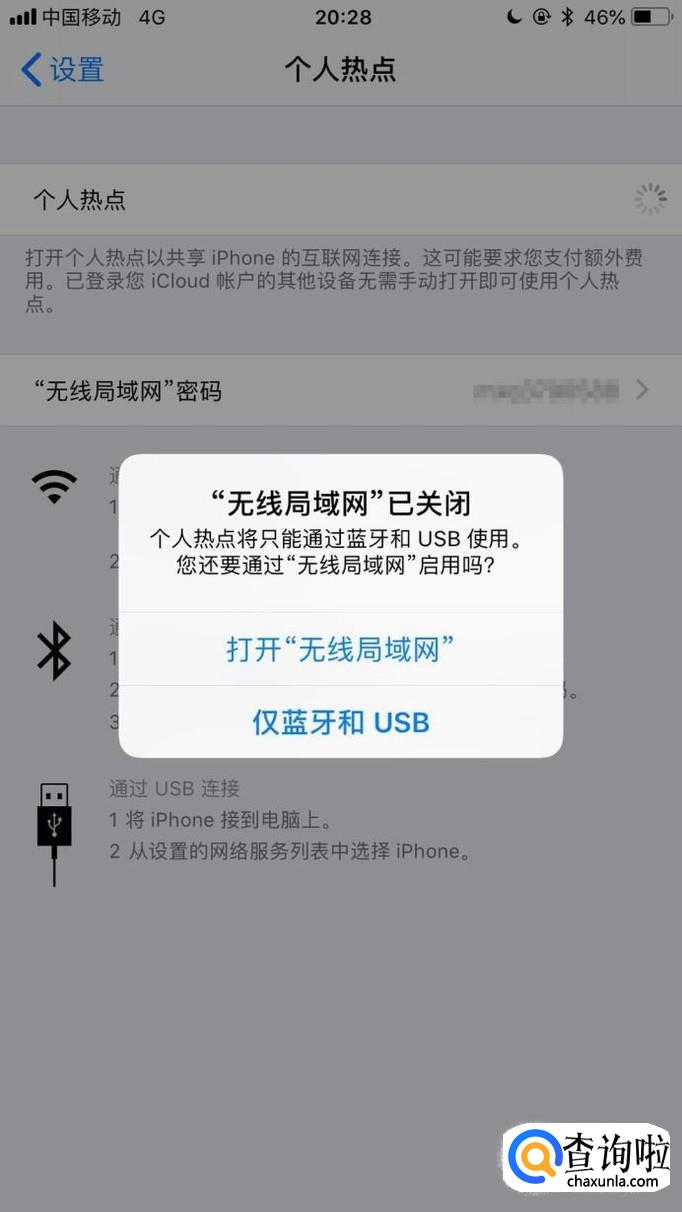
Task: Tap 打开"无线局域网" in the dialog
Action: [341, 649]
